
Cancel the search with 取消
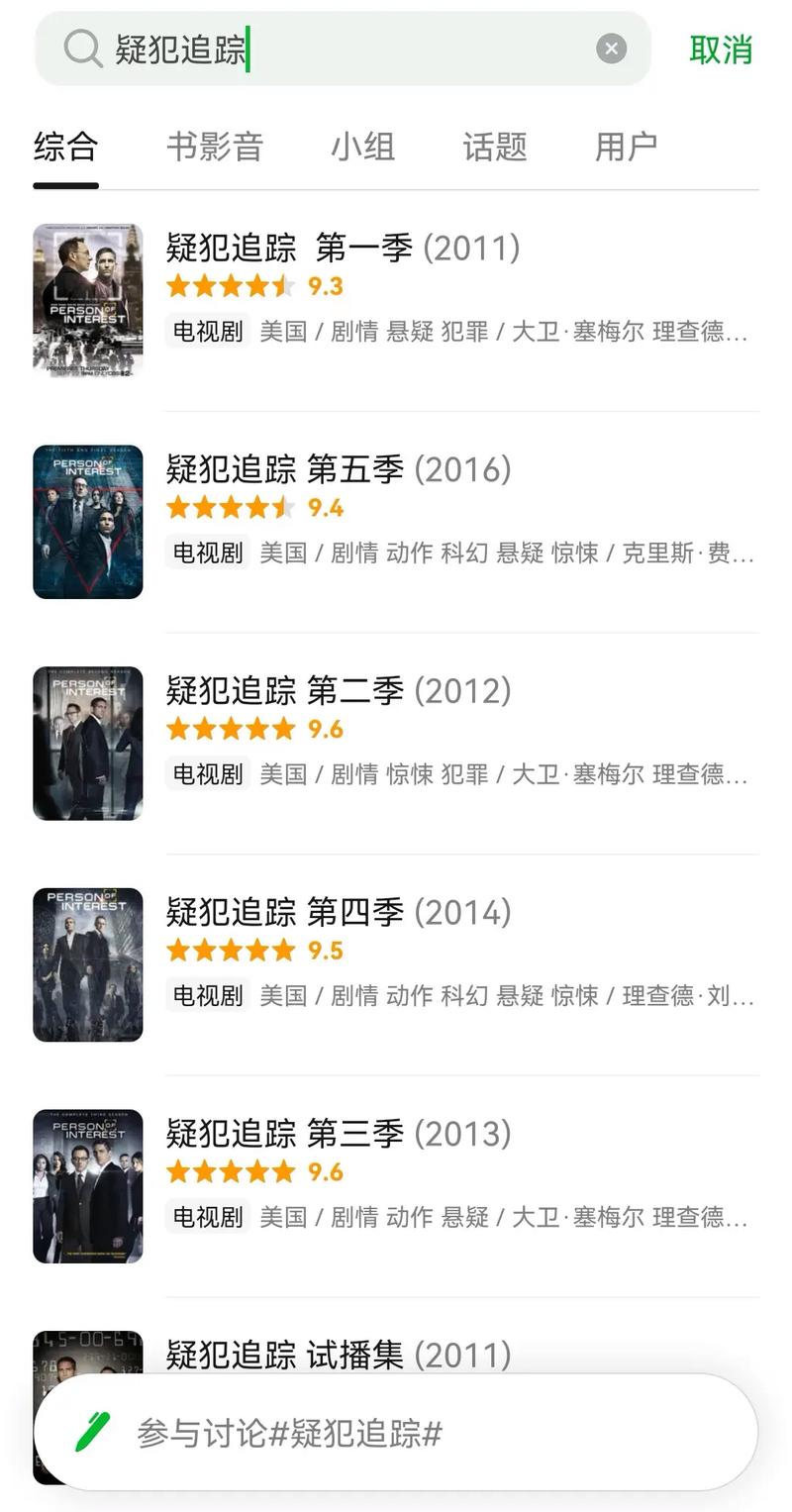(721, 49)
